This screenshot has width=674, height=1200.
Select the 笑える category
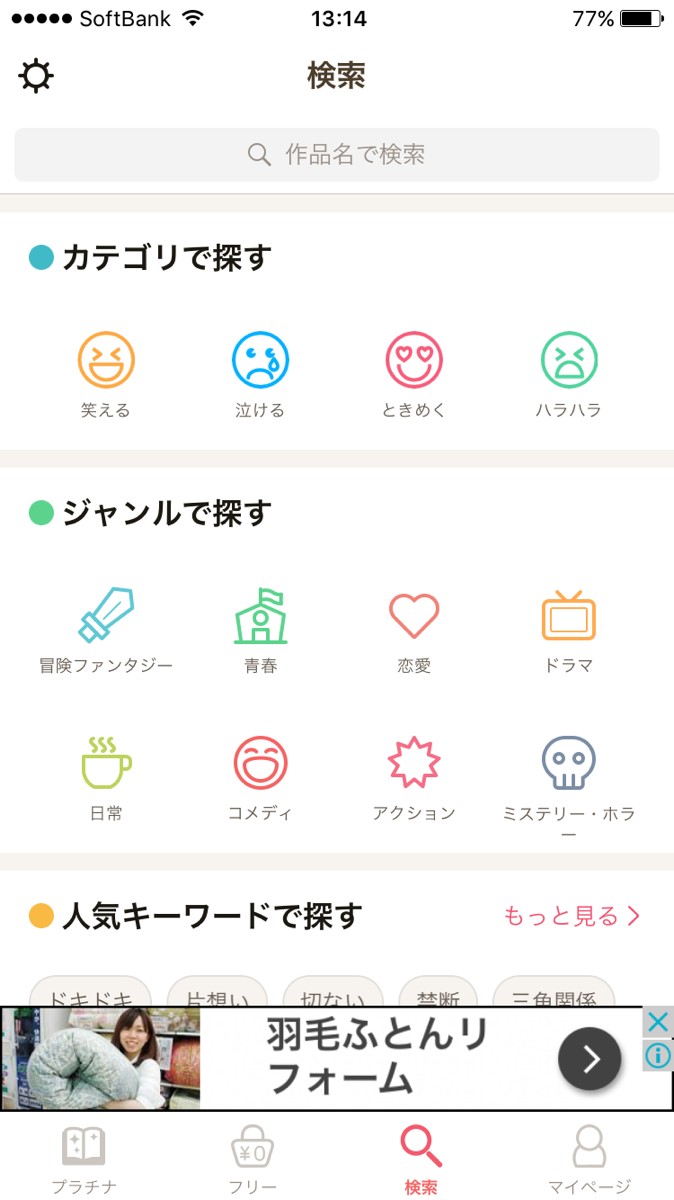106,373
